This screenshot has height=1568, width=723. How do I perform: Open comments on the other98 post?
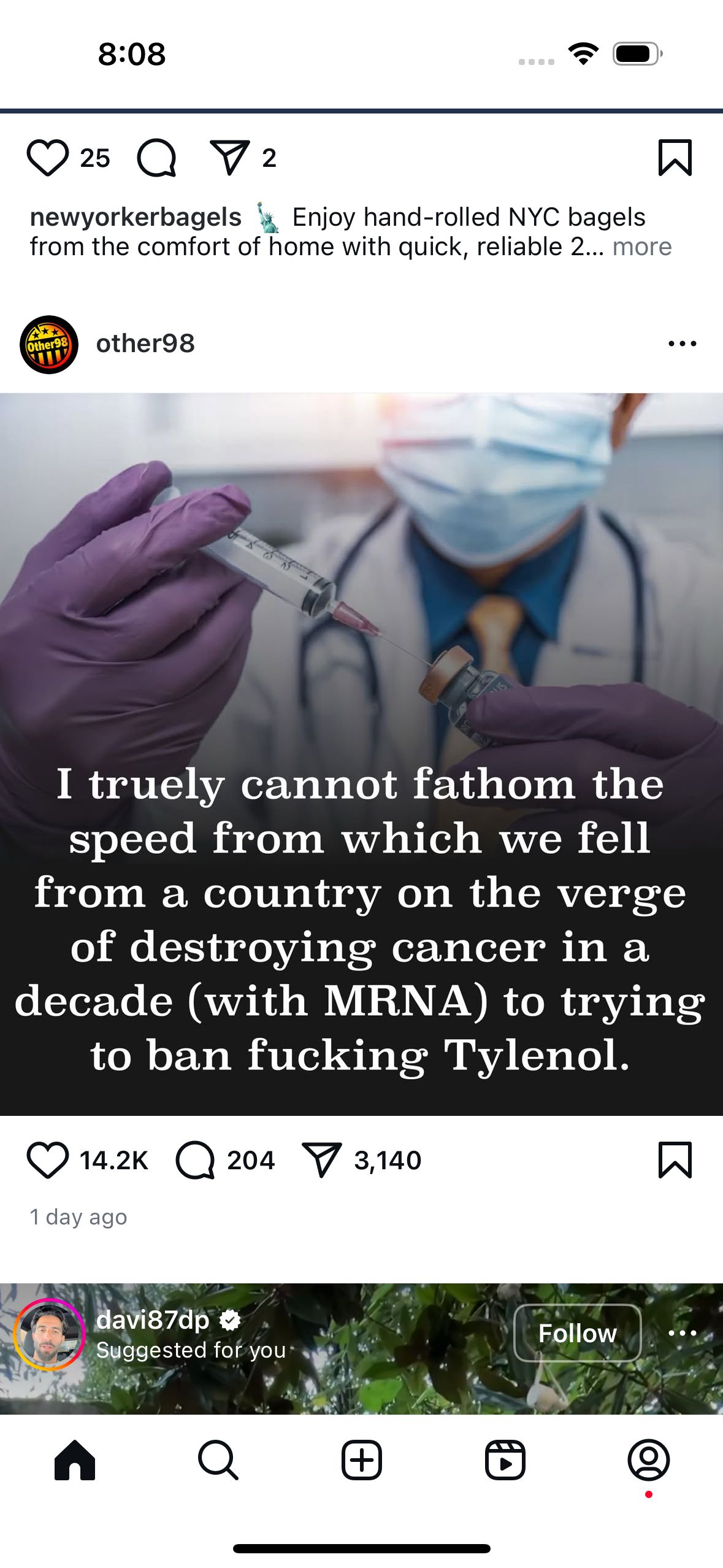pyautogui.click(x=195, y=1160)
